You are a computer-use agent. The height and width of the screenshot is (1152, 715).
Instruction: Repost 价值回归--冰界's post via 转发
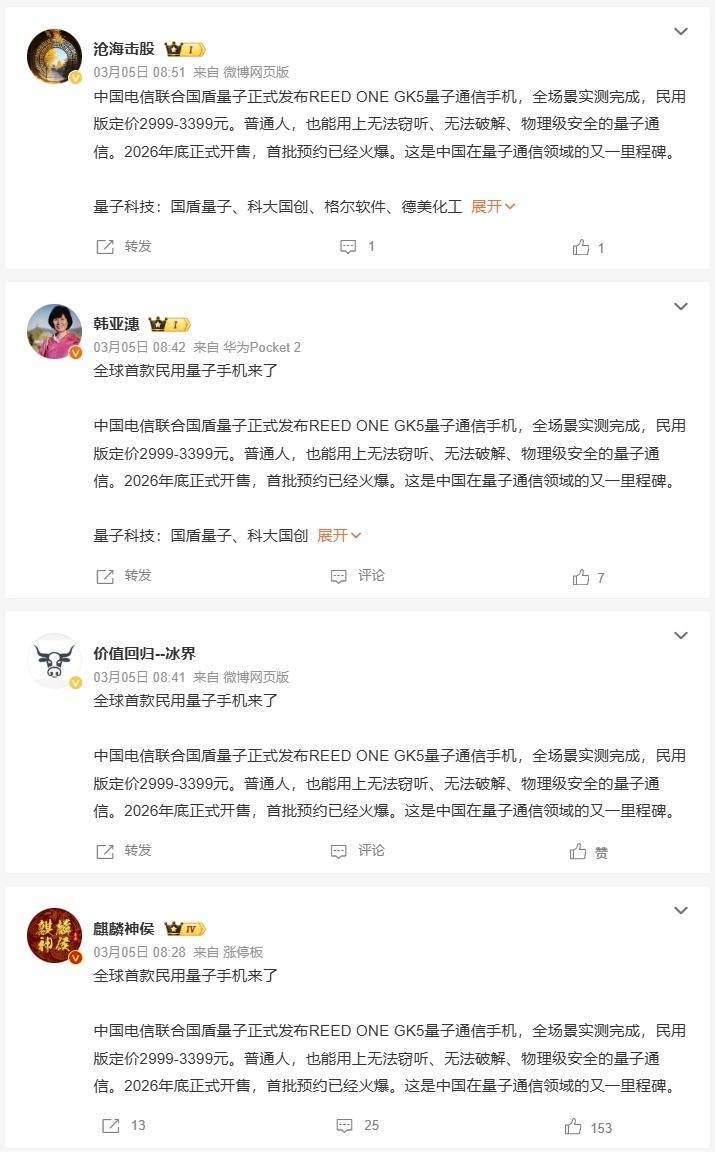pos(124,851)
